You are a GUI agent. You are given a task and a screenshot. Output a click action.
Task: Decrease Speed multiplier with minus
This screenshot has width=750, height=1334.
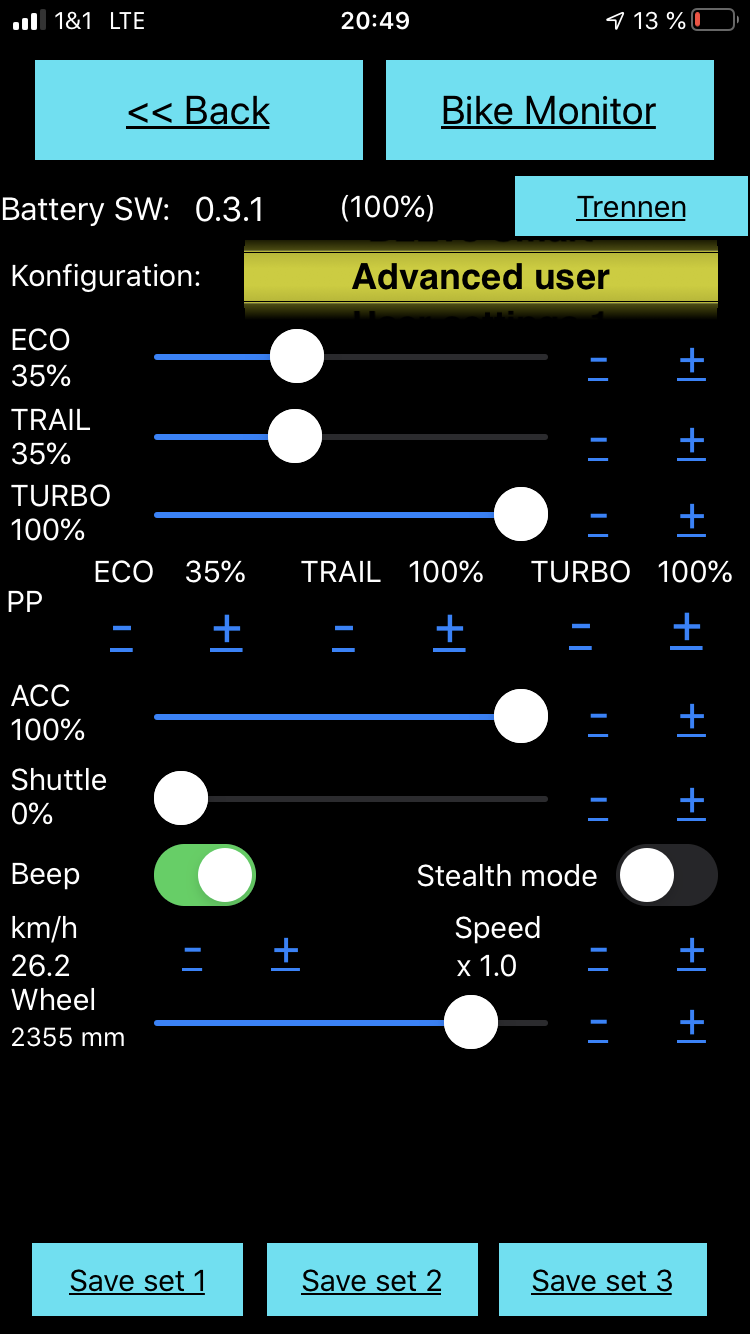[x=598, y=955]
